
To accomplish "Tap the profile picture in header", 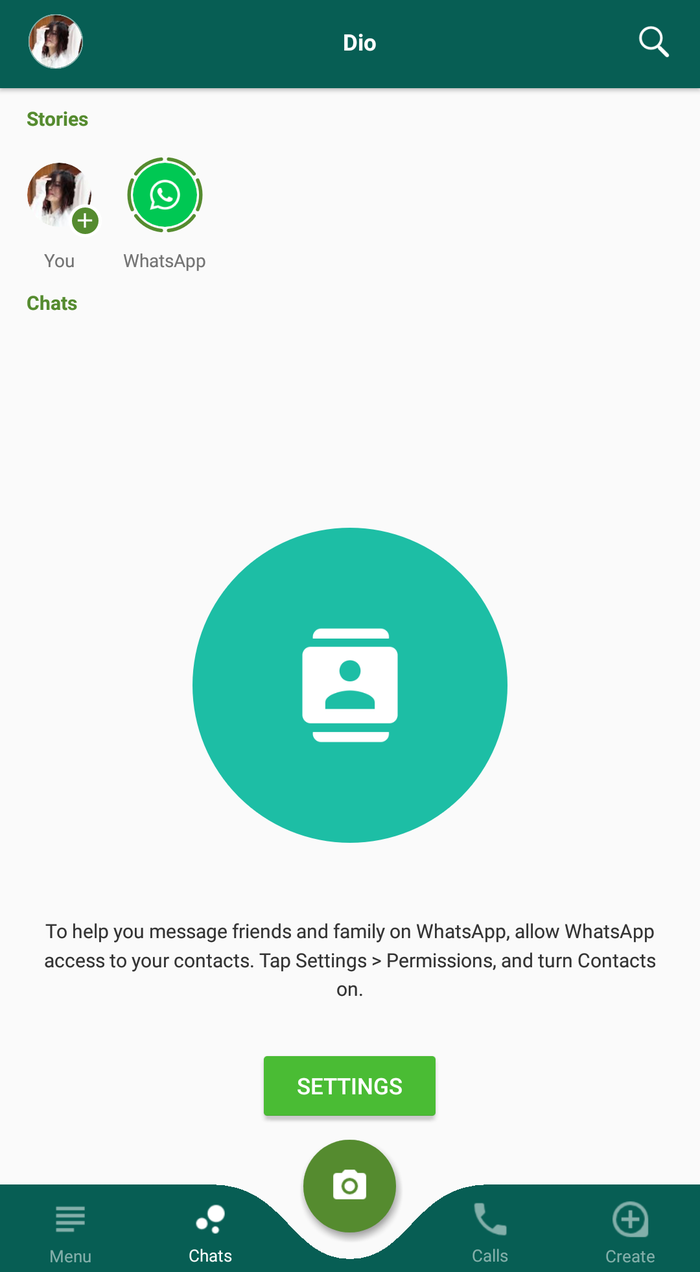I will [56, 42].
